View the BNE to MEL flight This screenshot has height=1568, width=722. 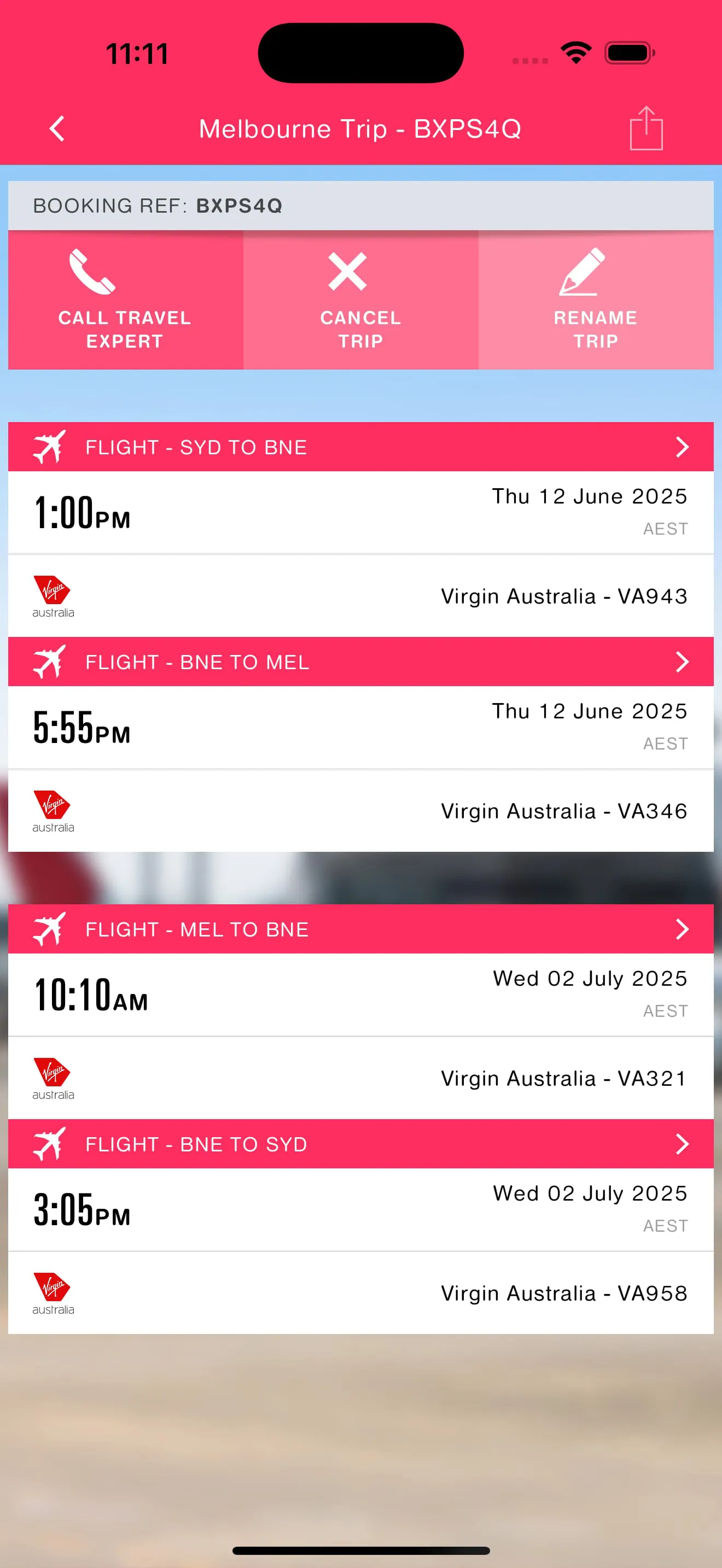tap(360, 662)
